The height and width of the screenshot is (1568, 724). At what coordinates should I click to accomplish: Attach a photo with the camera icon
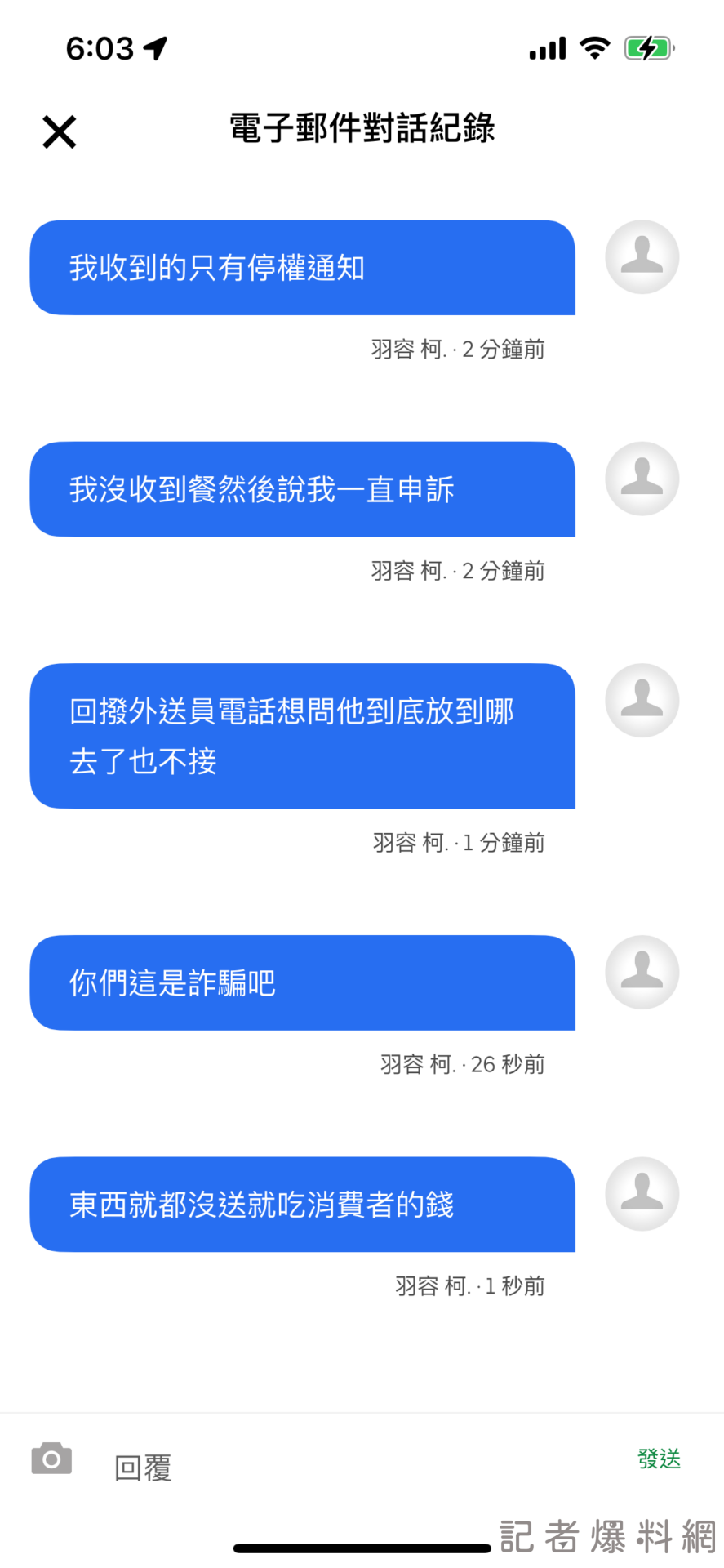coord(51,1458)
